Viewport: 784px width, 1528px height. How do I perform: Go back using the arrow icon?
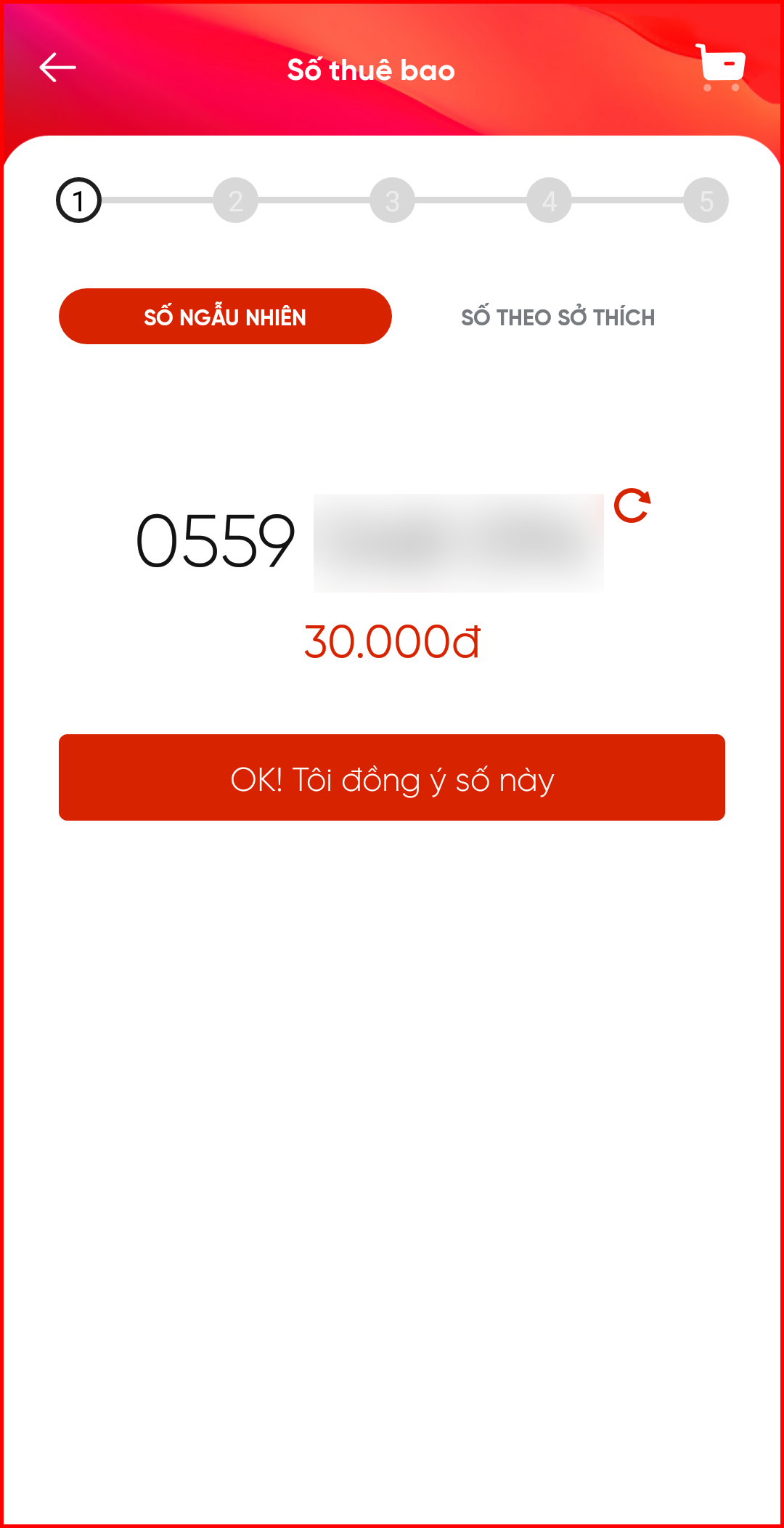click(x=57, y=68)
